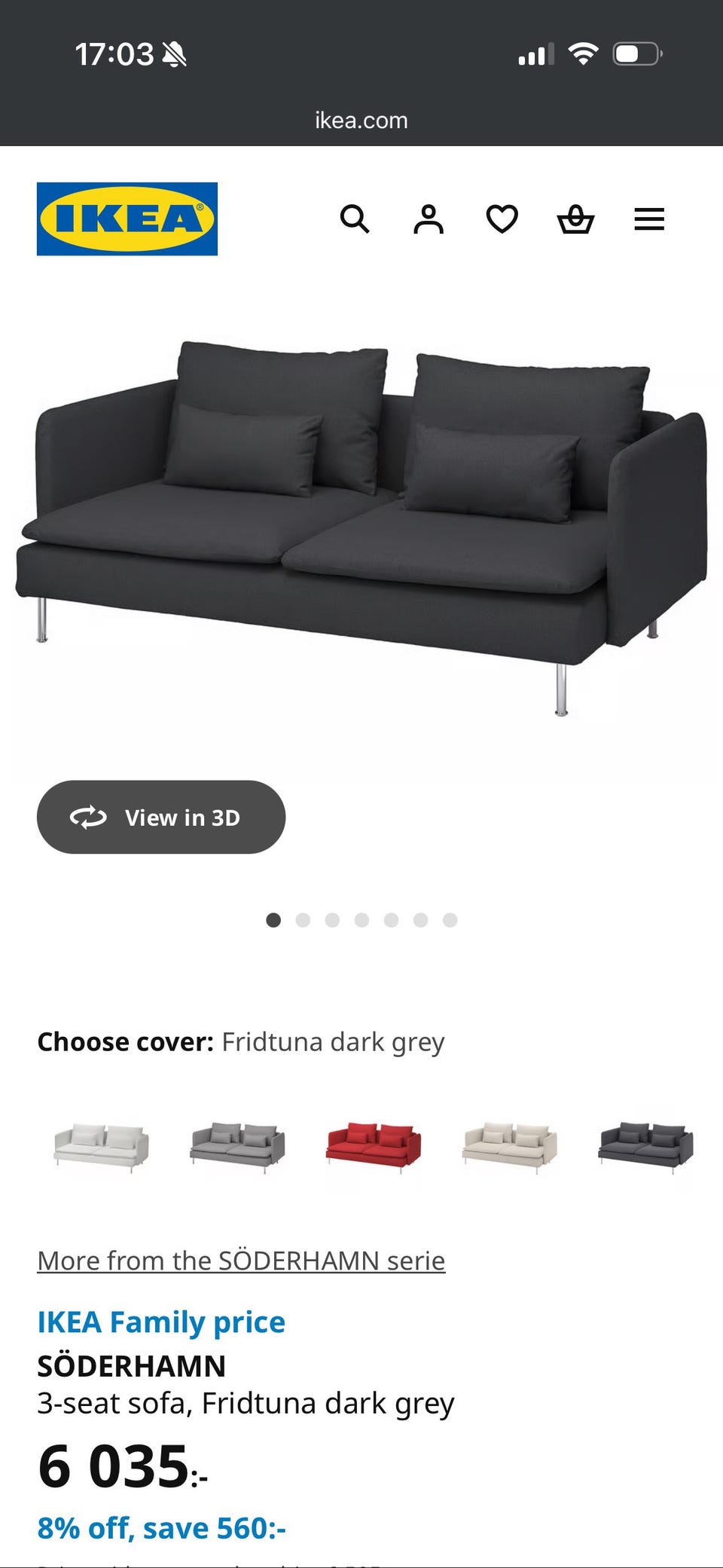Image resolution: width=723 pixels, height=1568 pixels.
Task: Open the hamburger menu
Action: (649, 219)
